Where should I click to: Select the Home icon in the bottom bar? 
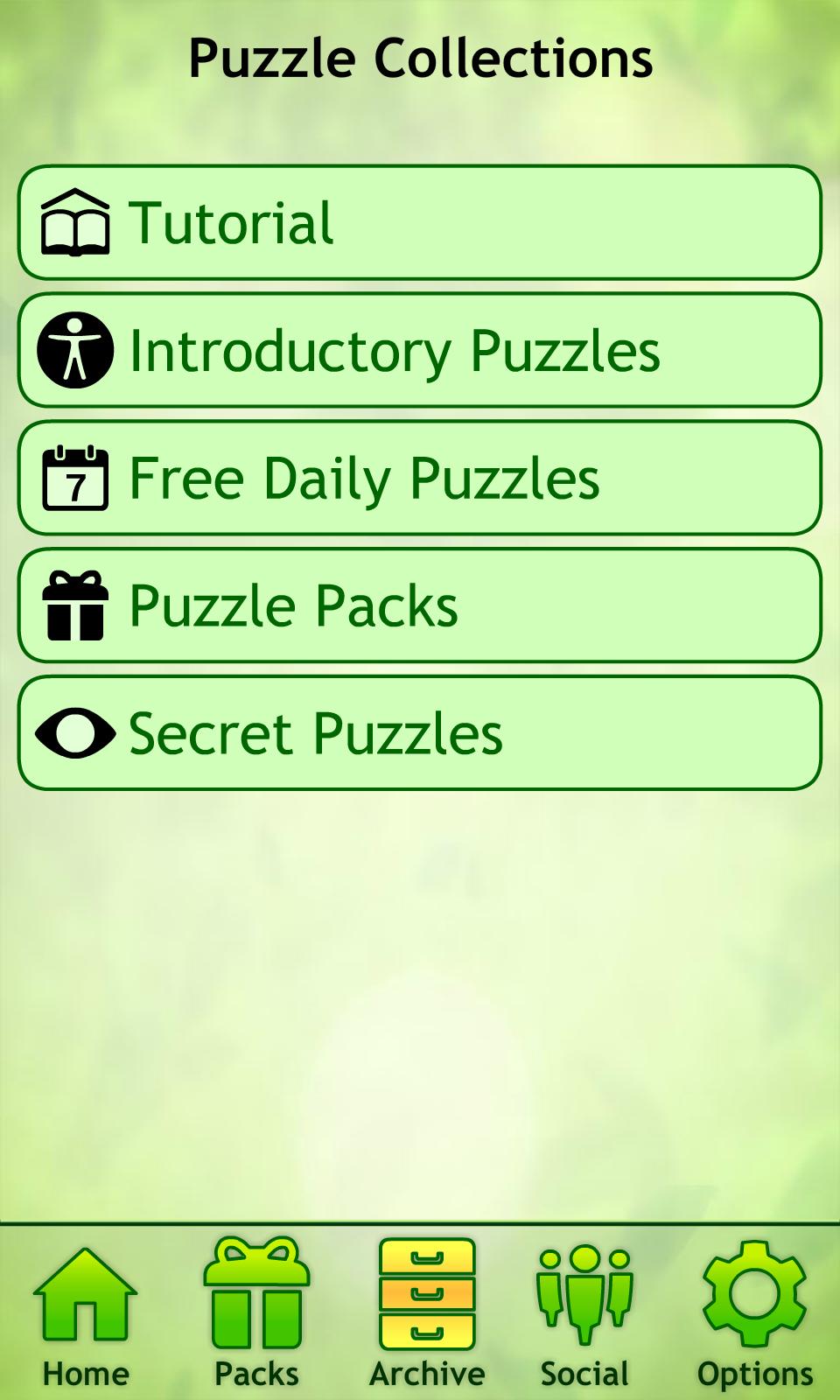(x=85, y=1298)
